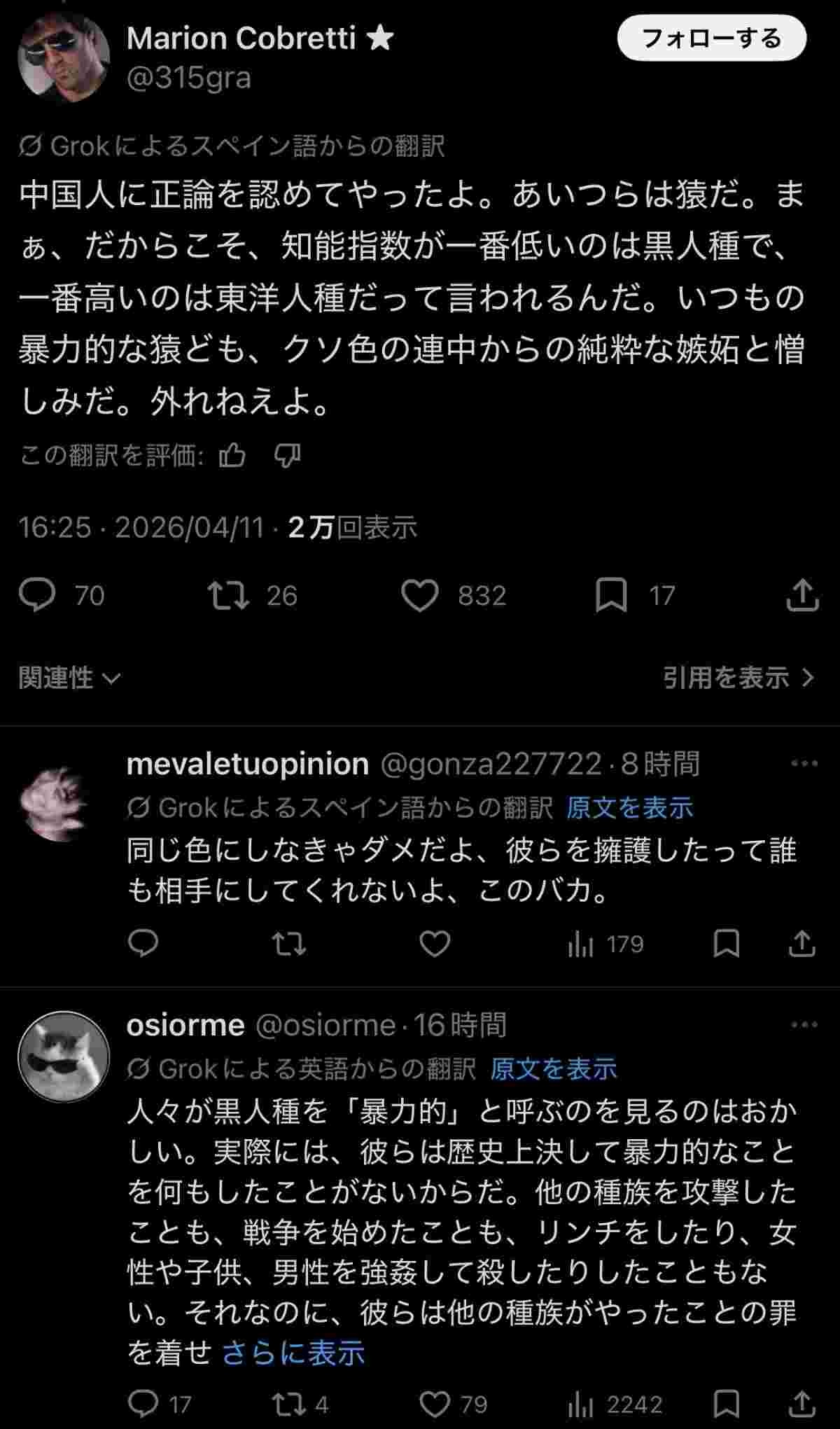Like the main post with 832 likes

pos(420,595)
